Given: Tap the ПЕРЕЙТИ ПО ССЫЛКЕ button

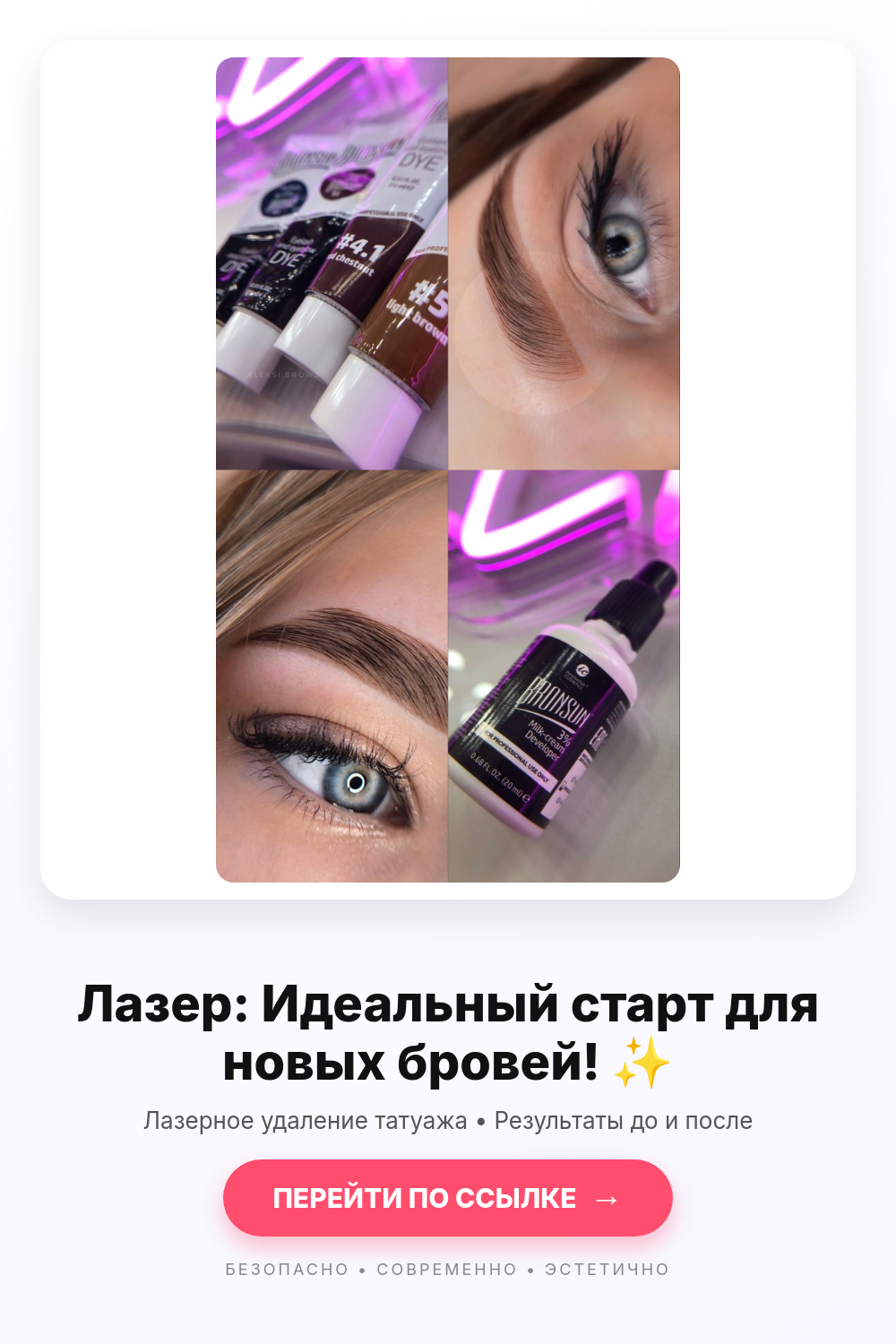Looking at the screenshot, I should click(x=448, y=1198).
